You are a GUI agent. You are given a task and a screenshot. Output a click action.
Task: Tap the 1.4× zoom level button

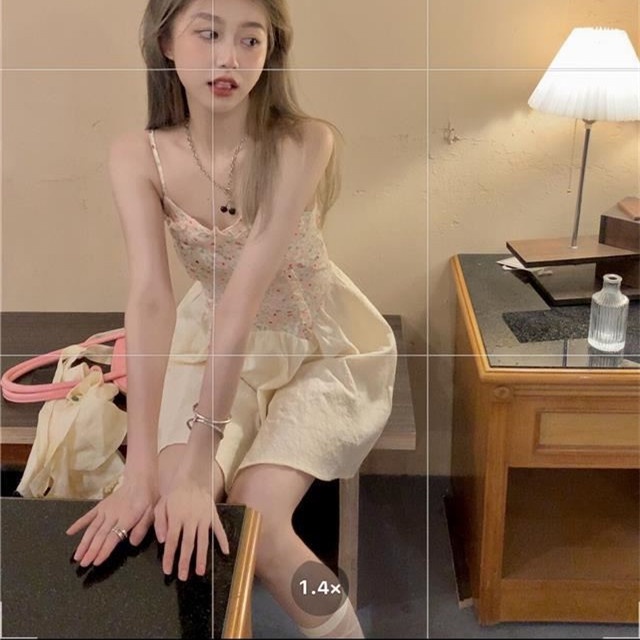click(320, 588)
